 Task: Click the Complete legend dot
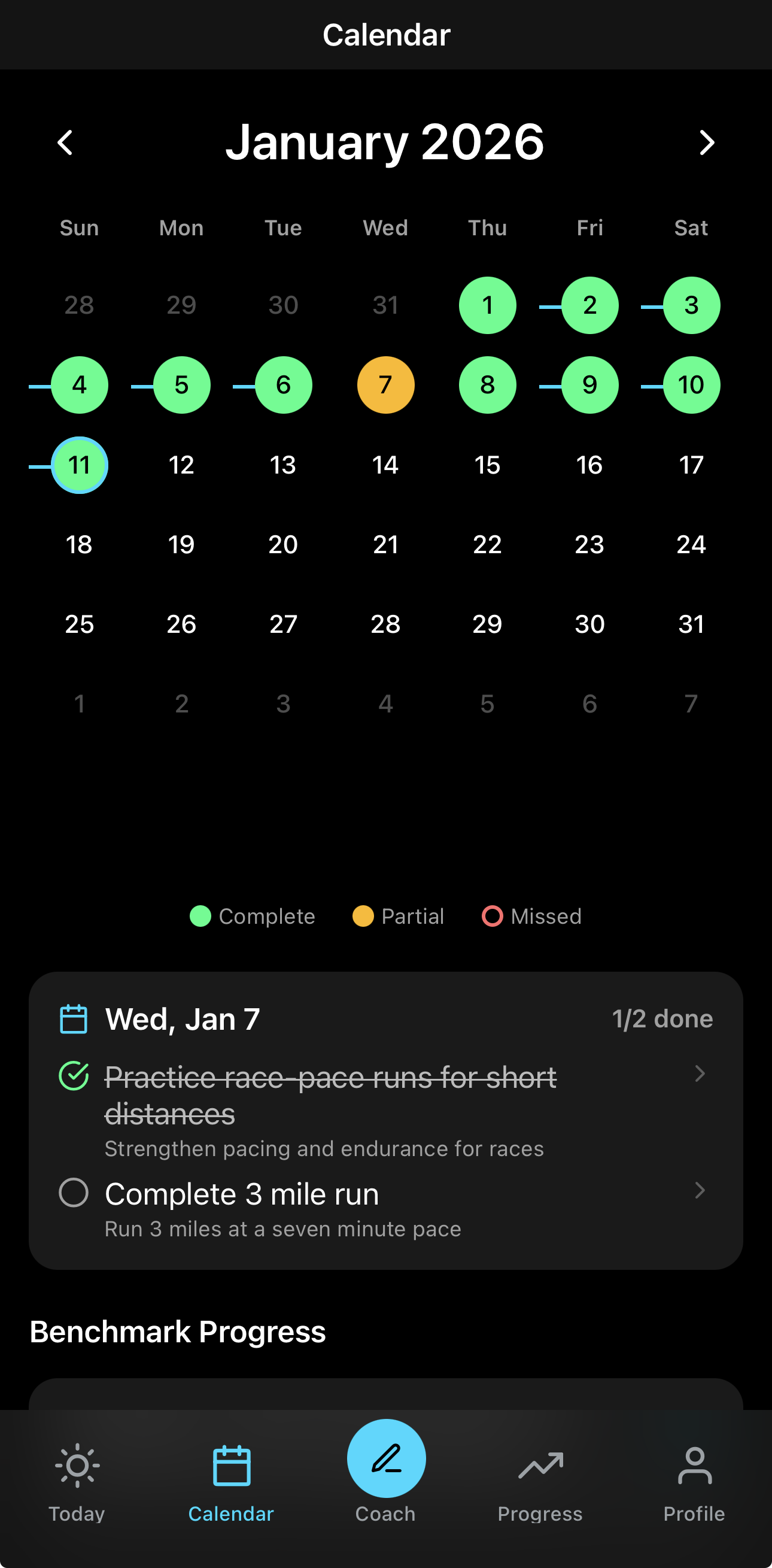(x=200, y=916)
